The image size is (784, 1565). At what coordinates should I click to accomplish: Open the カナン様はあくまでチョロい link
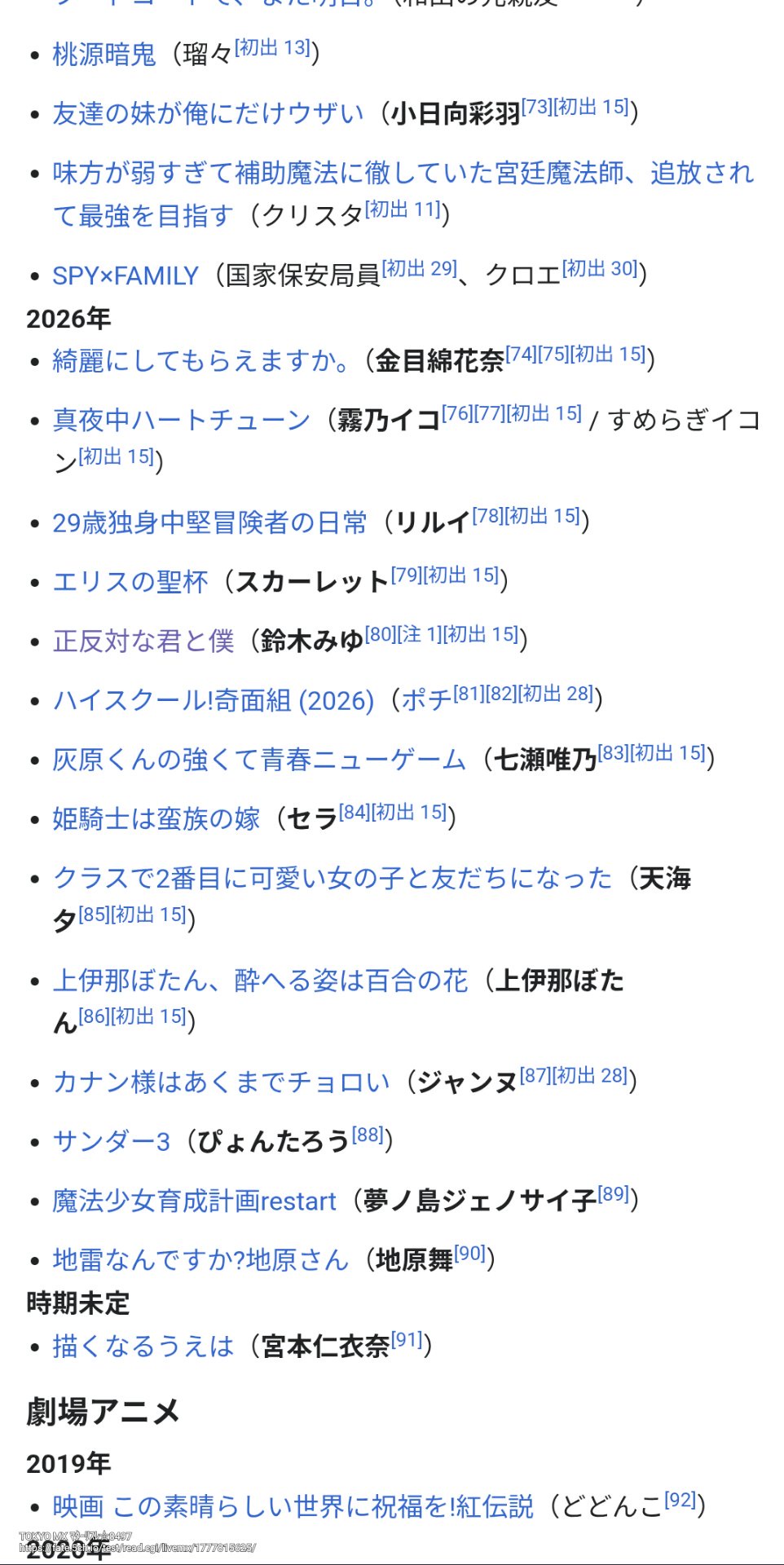[x=221, y=1082]
